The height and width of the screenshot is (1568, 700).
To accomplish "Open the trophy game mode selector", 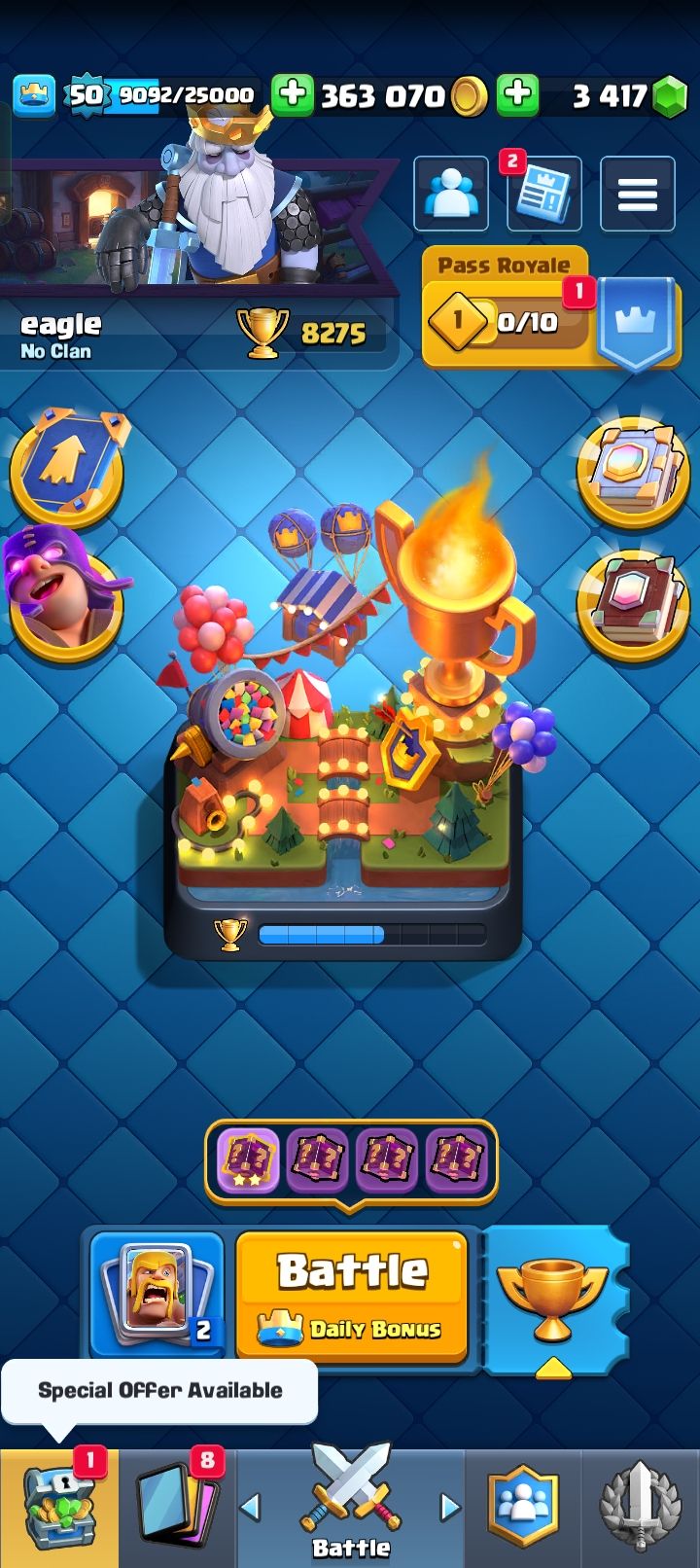I will (x=552, y=1299).
